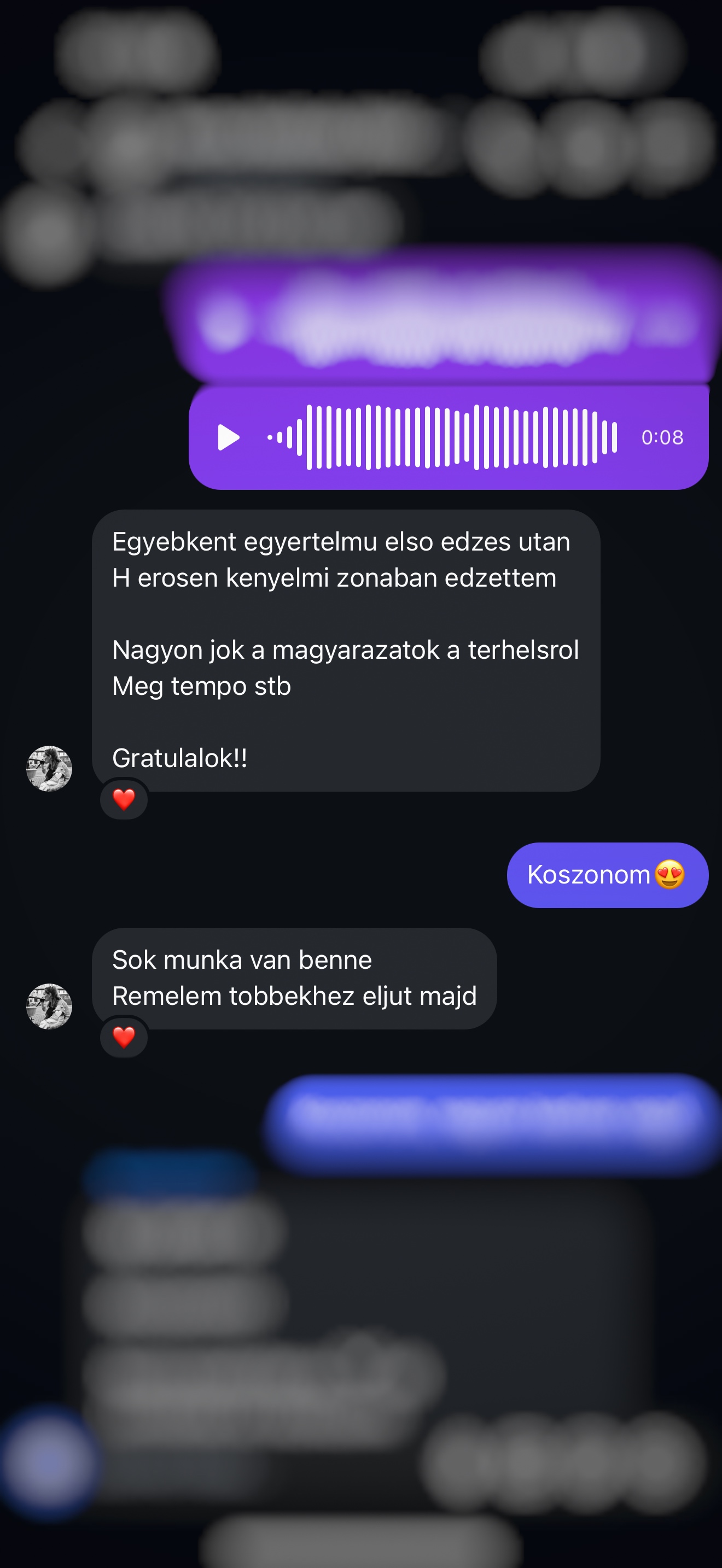Open heart reaction under the Gratulalok!! message
The image size is (722, 1568).
[124, 799]
